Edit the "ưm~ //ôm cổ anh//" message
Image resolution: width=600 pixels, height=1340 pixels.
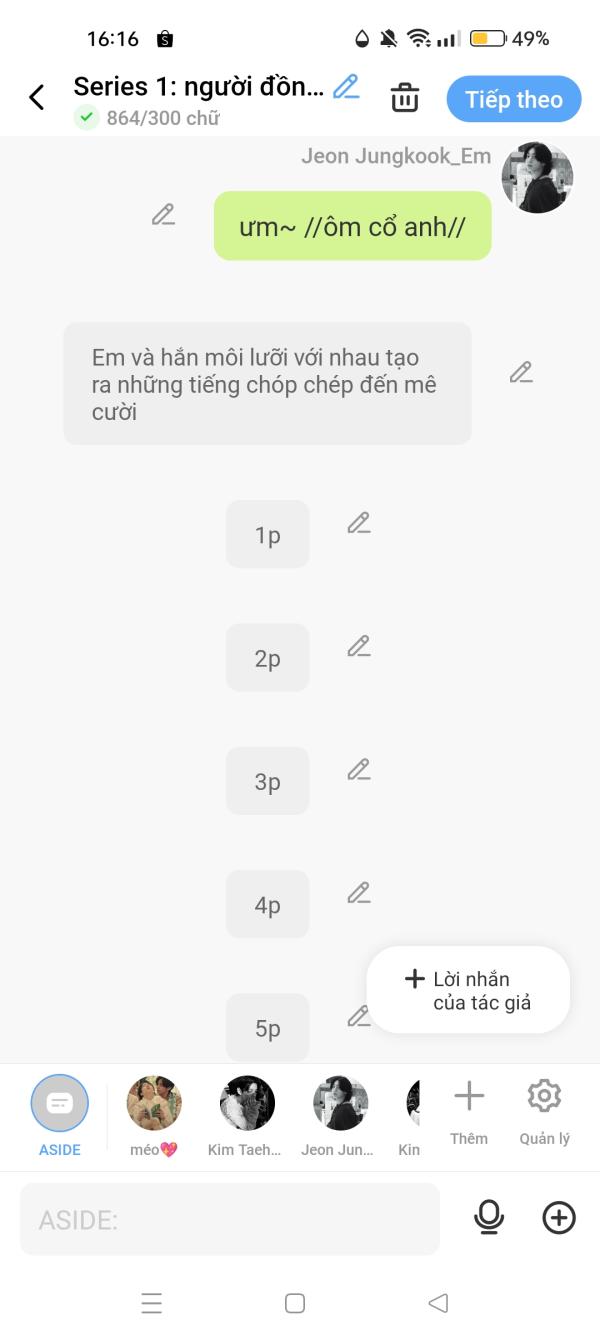[163, 214]
